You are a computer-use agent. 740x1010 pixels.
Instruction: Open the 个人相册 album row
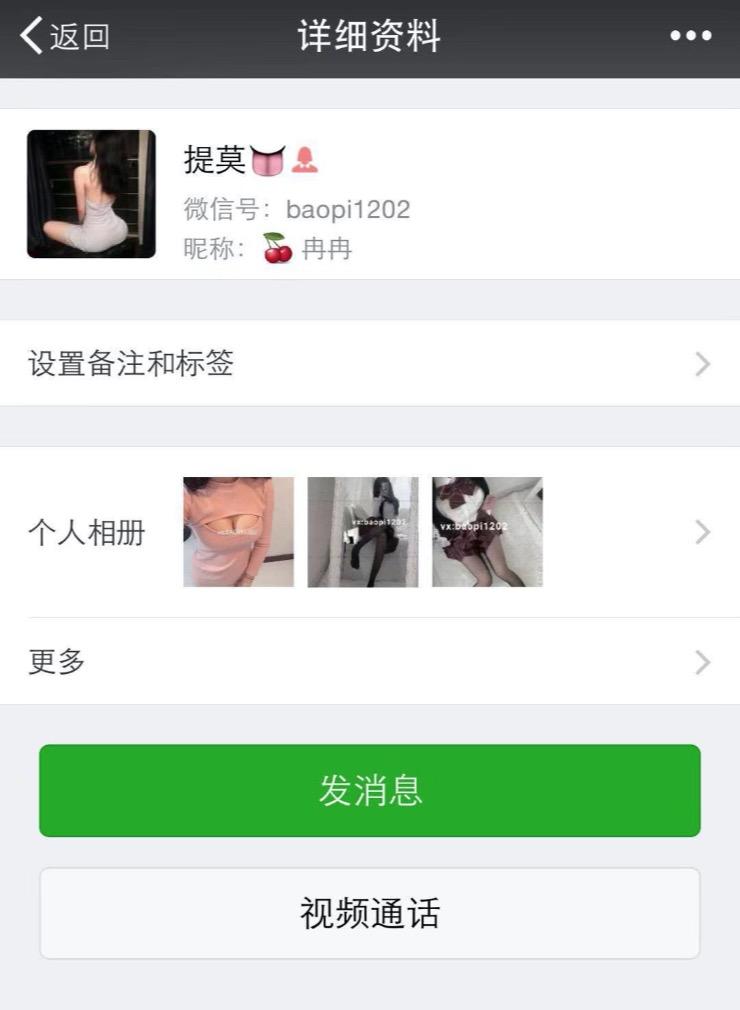click(369, 532)
